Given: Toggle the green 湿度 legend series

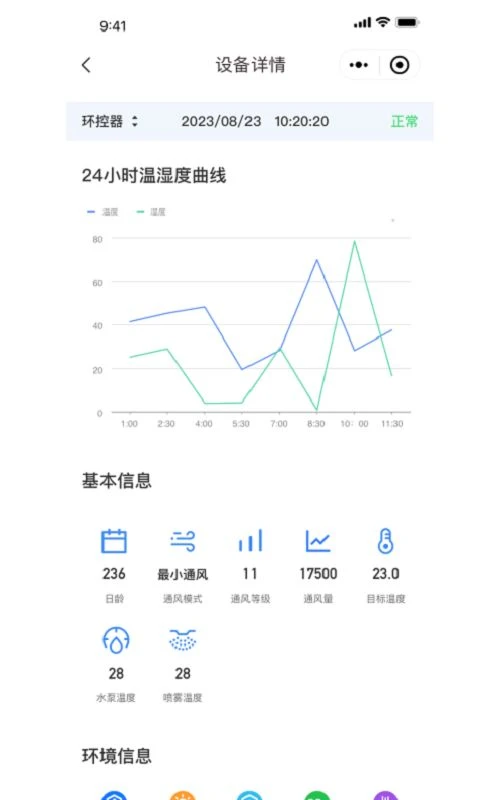Looking at the screenshot, I should [x=151, y=212].
